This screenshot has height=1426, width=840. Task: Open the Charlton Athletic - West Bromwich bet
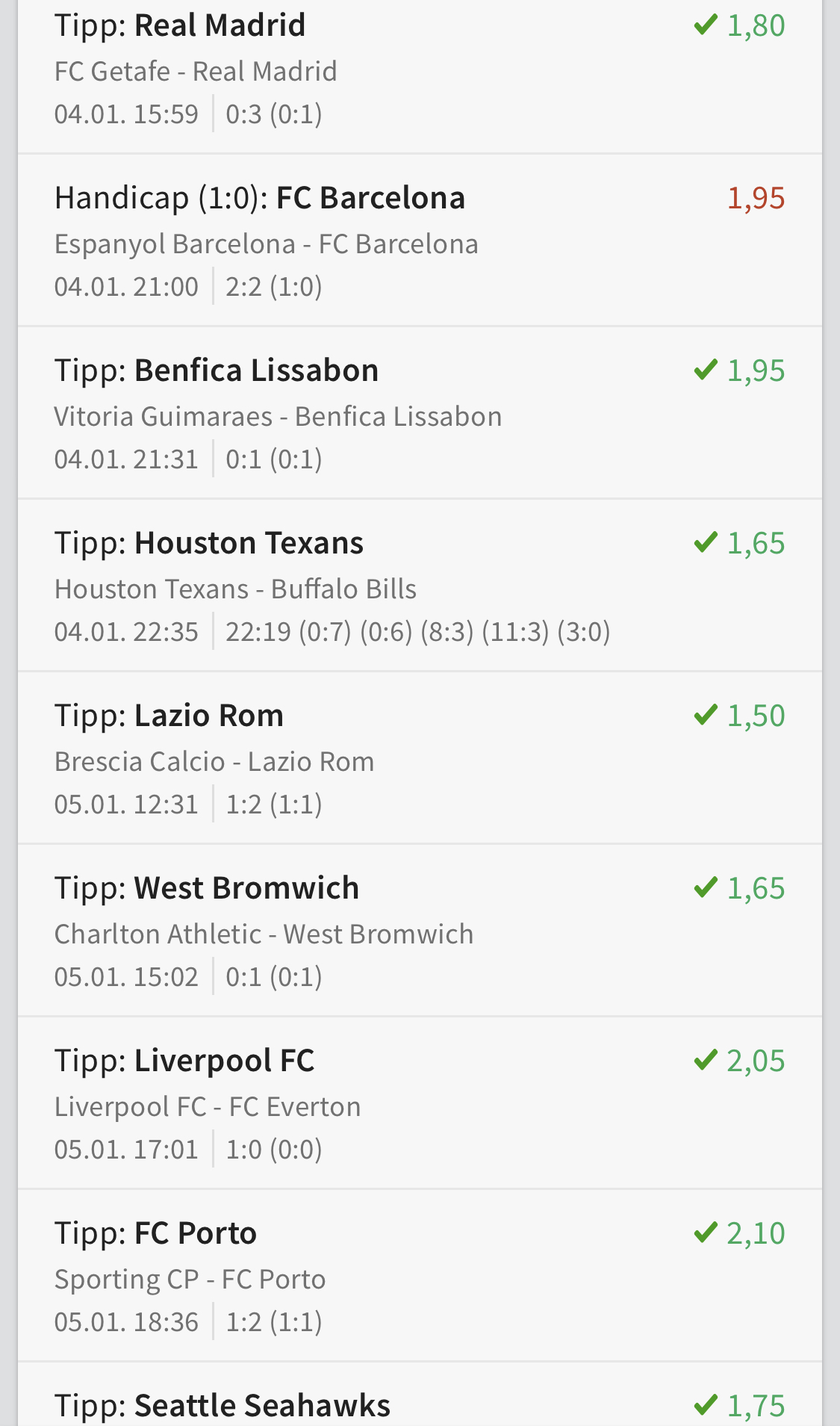[x=420, y=932]
